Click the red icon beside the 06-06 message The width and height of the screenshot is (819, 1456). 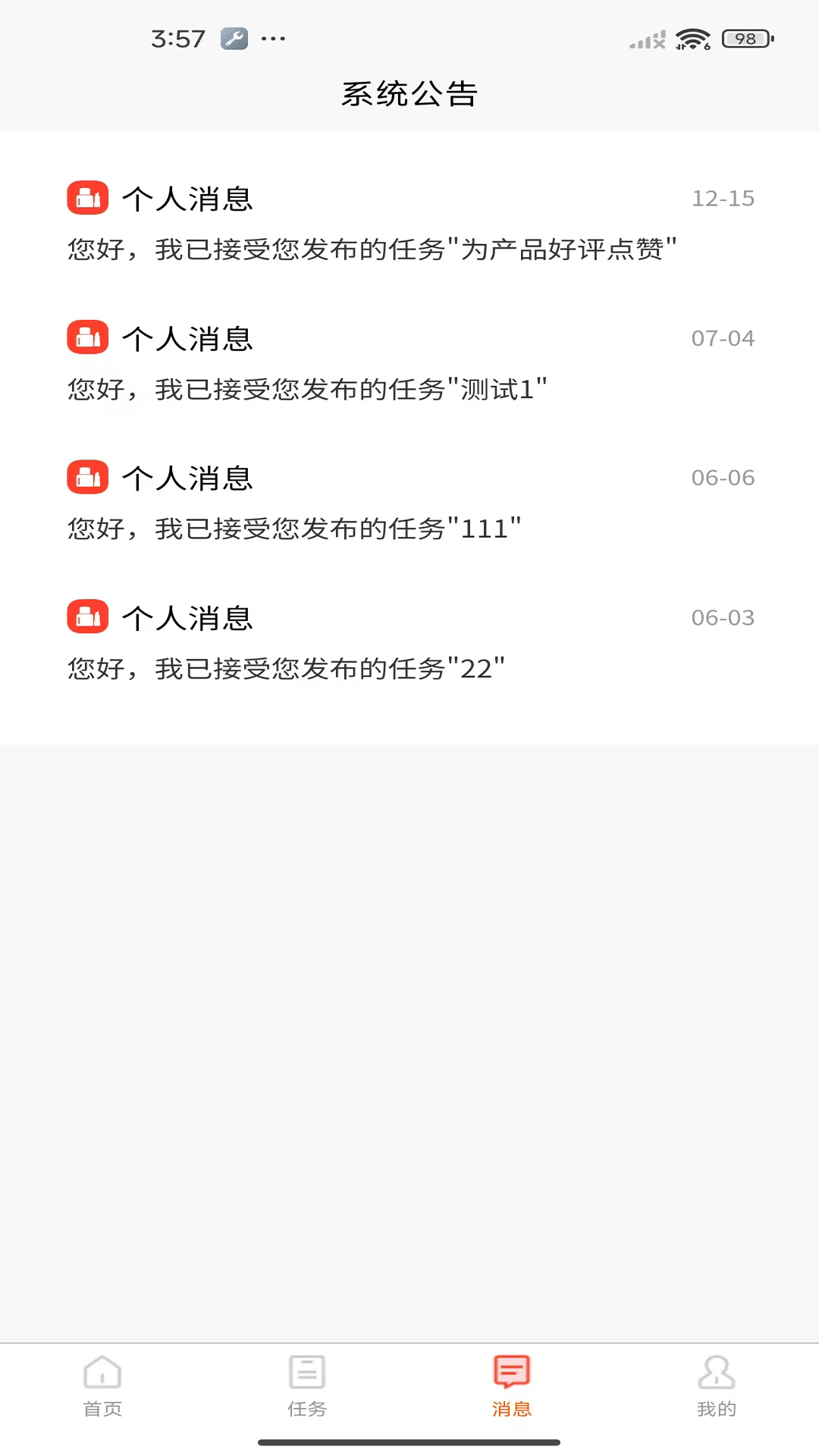coord(87,477)
